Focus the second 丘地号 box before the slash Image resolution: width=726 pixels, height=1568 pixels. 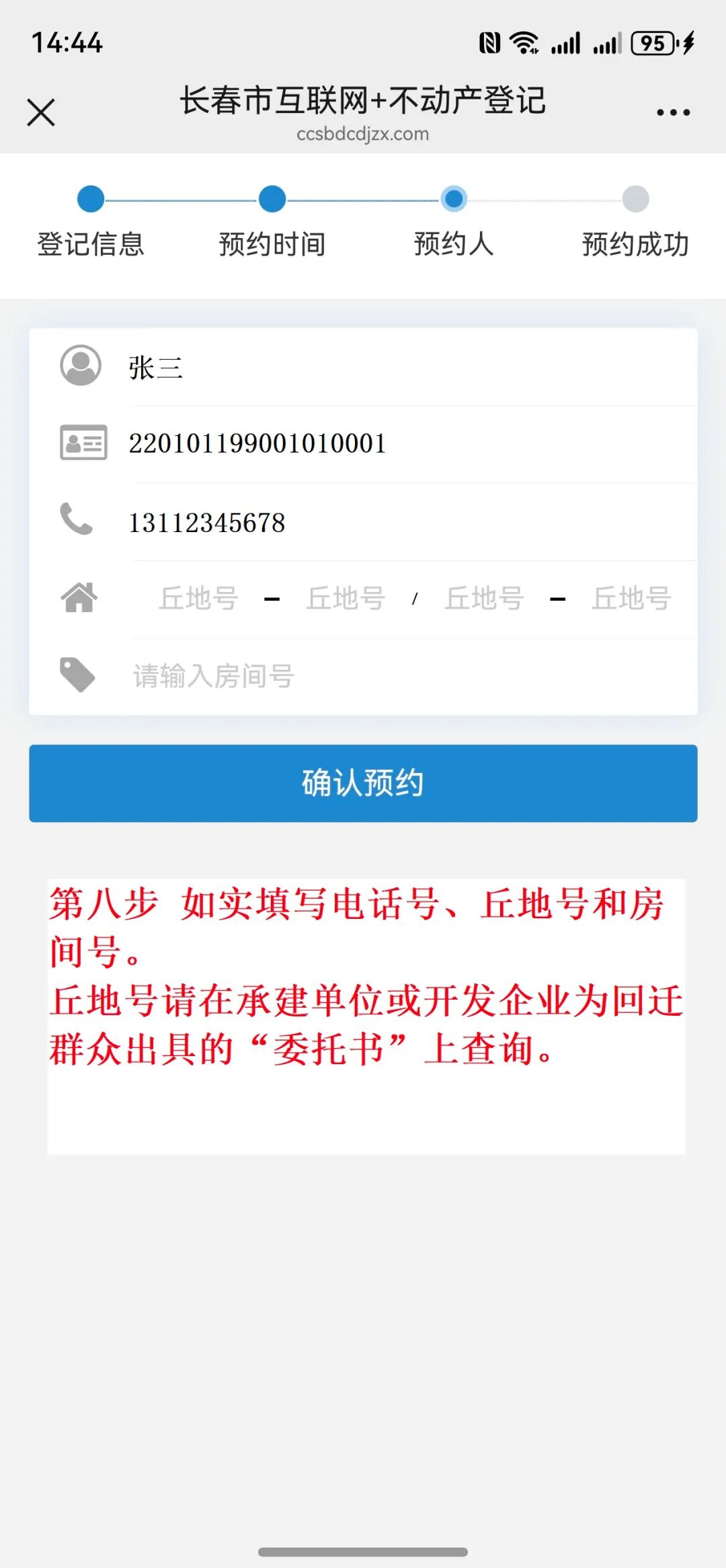[x=346, y=598]
